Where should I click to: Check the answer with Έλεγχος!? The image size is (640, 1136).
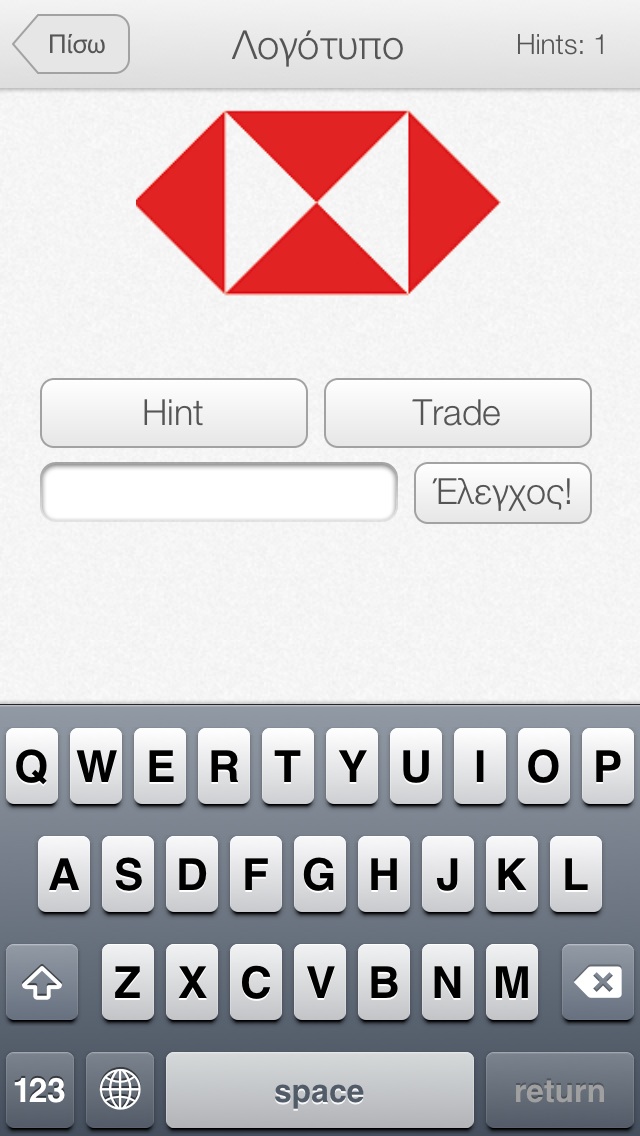click(502, 493)
